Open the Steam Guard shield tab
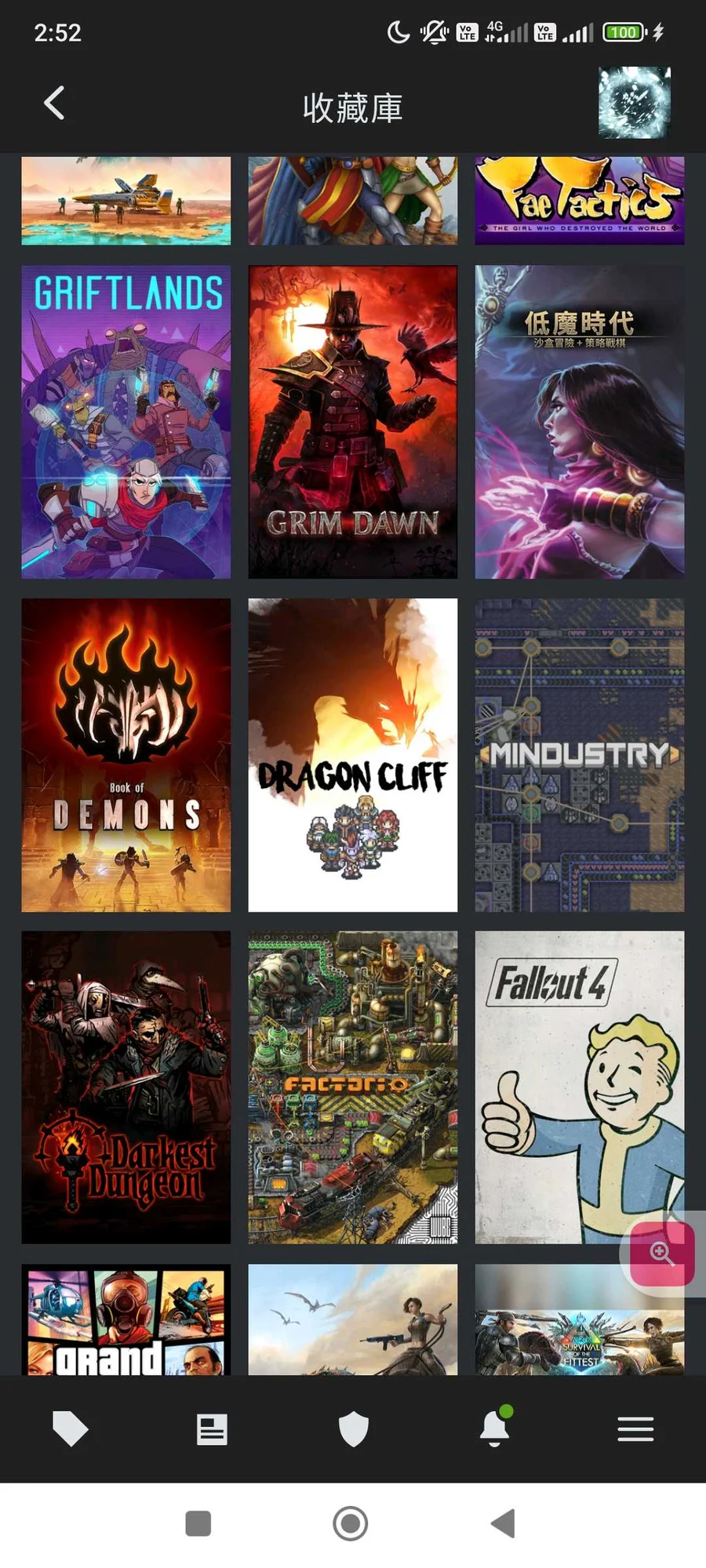 (353, 1429)
